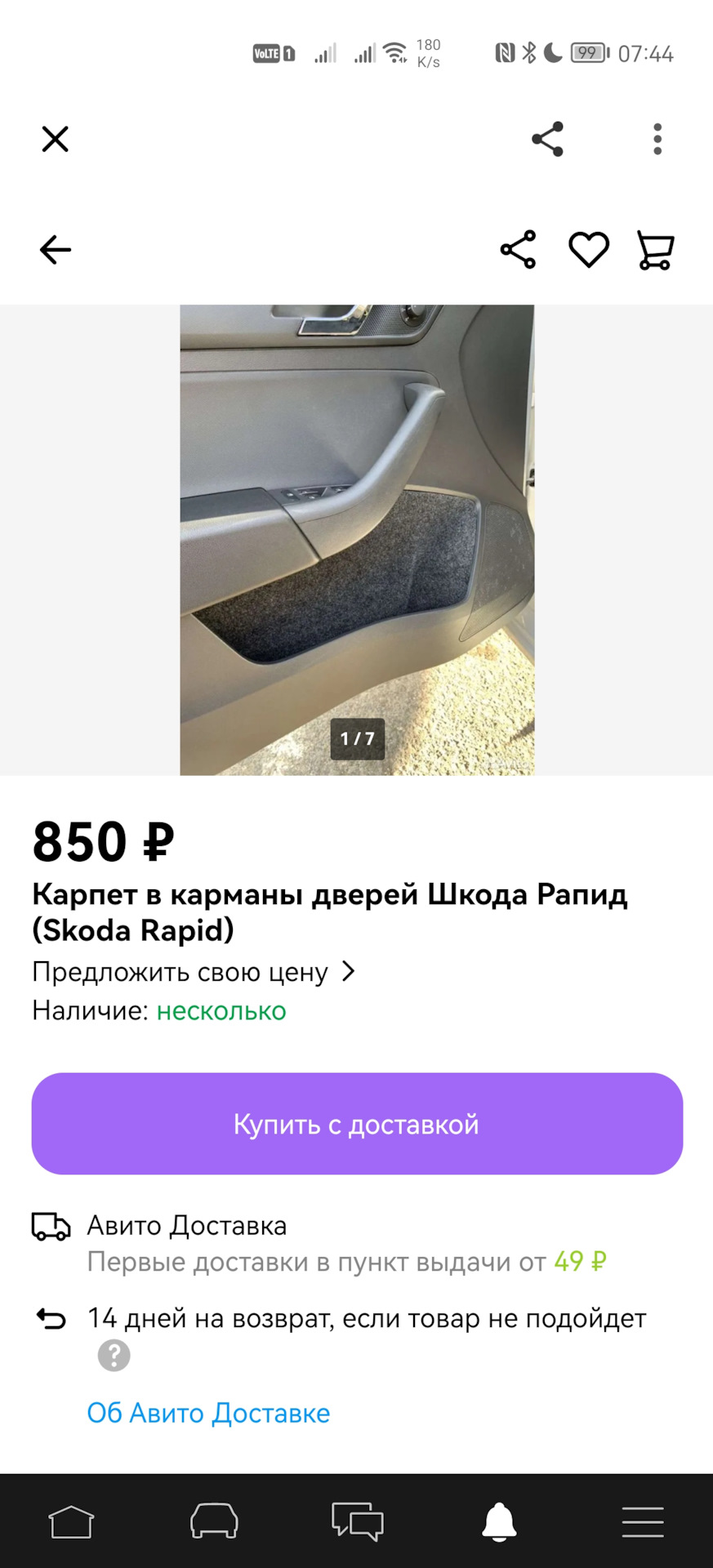The height and width of the screenshot is (1568, 713).
Task: Add the listing to favorites
Action: 589,250
